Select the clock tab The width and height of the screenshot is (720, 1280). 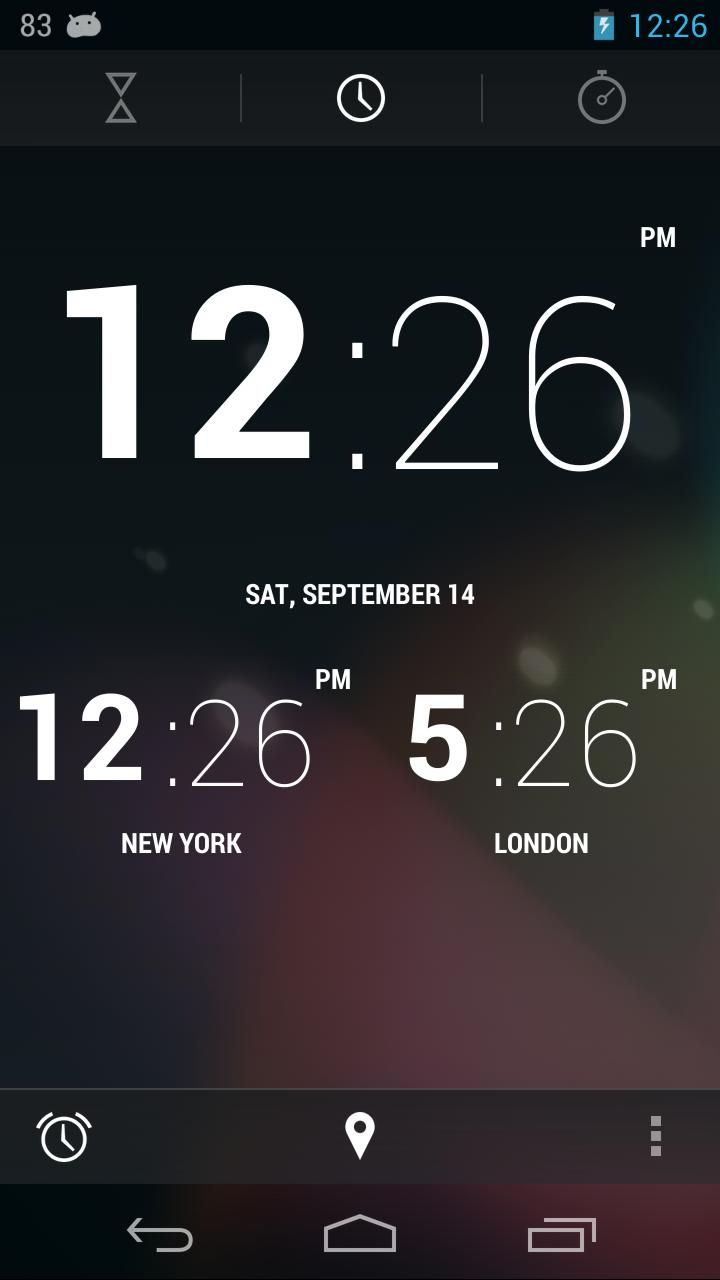(x=361, y=98)
